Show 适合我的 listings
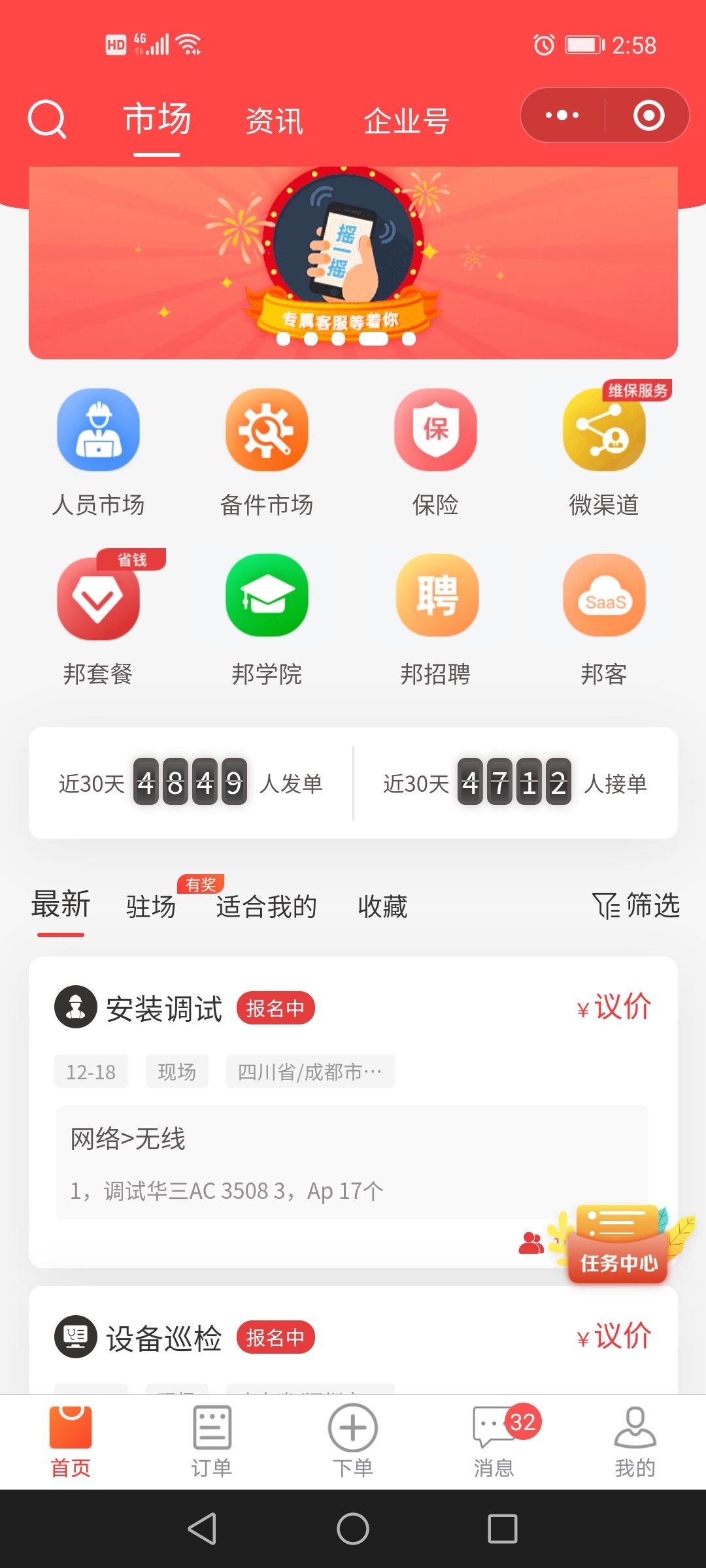The height and width of the screenshot is (1568, 706). point(266,907)
